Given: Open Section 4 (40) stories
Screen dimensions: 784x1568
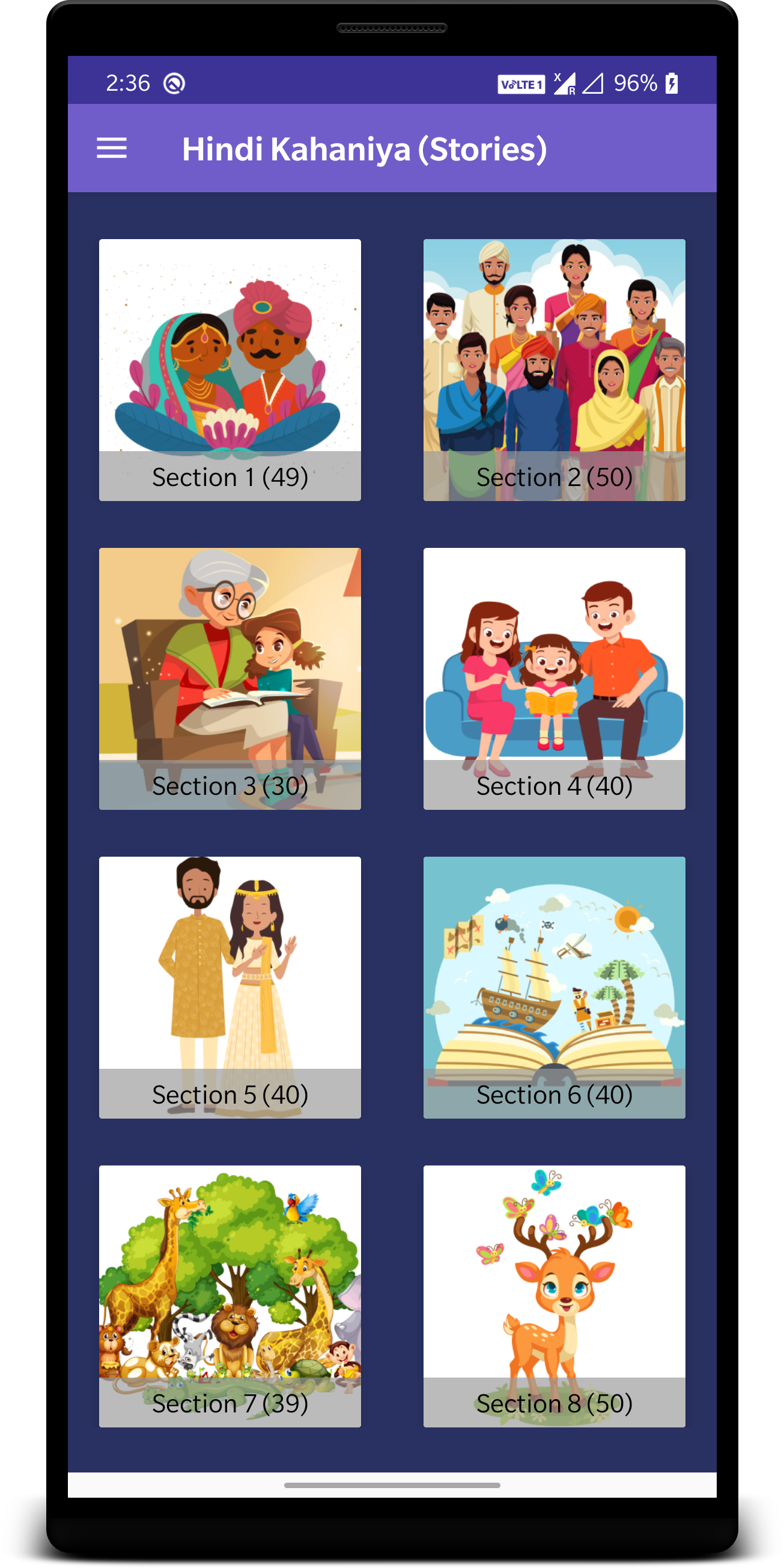Looking at the screenshot, I should point(554,679).
